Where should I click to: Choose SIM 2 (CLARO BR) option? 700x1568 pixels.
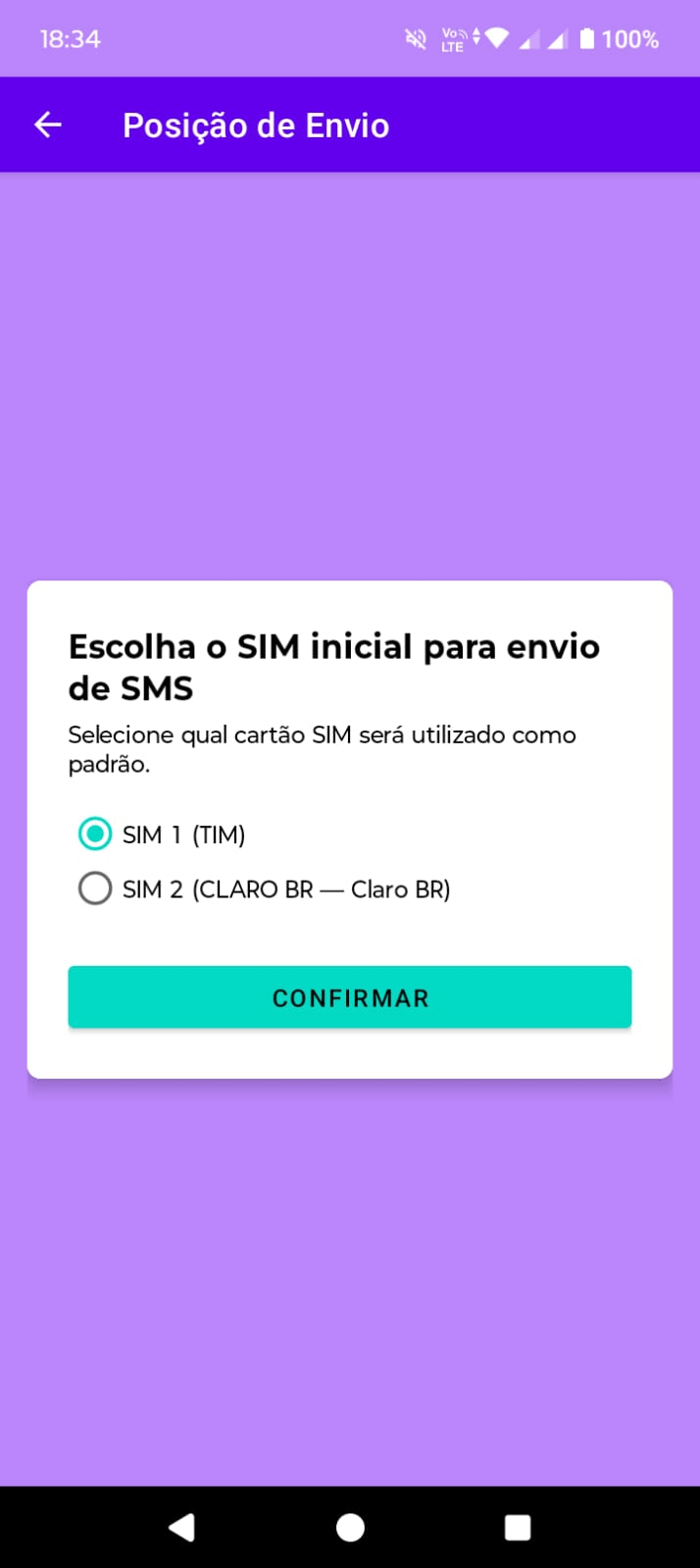click(x=95, y=889)
